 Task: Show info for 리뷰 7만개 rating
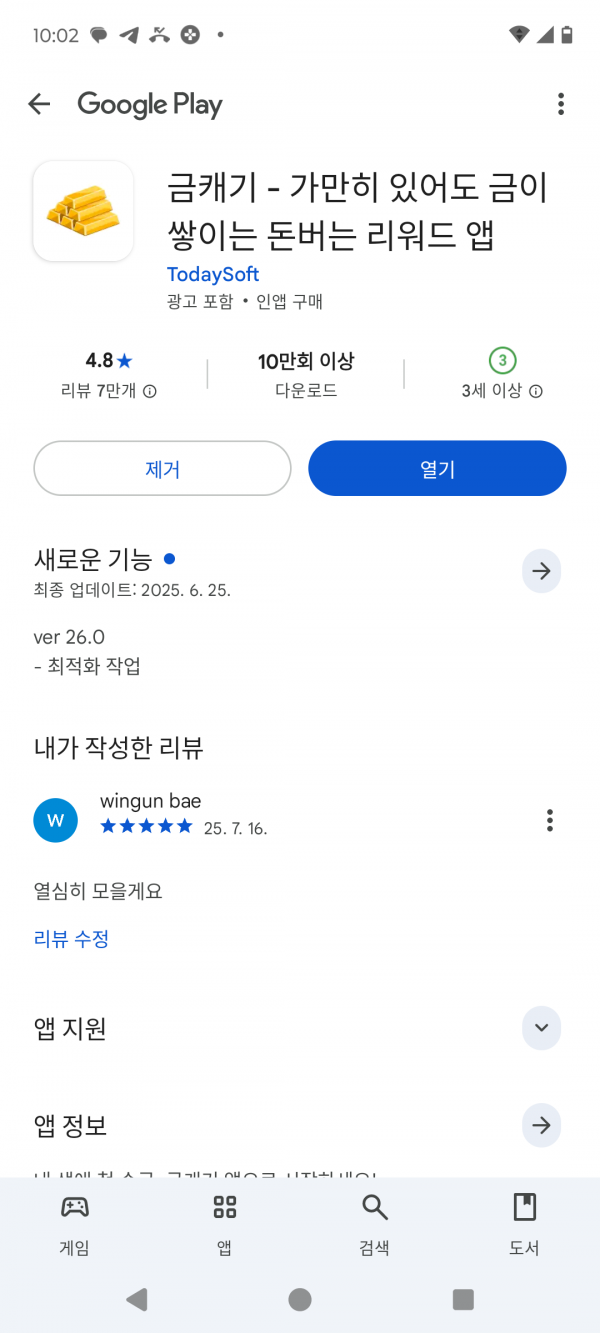pos(150,391)
